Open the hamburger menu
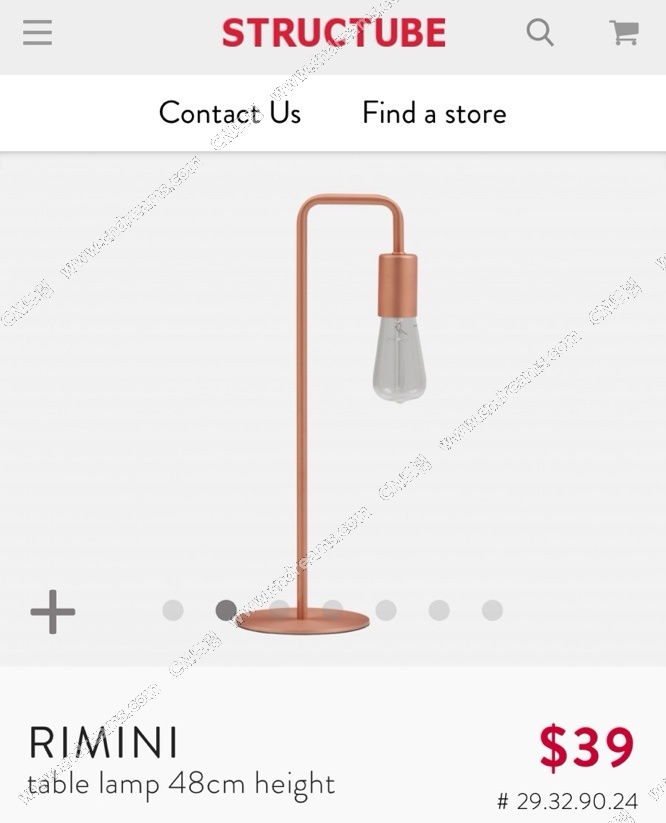Image resolution: width=666 pixels, height=823 pixels. tap(38, 33)
